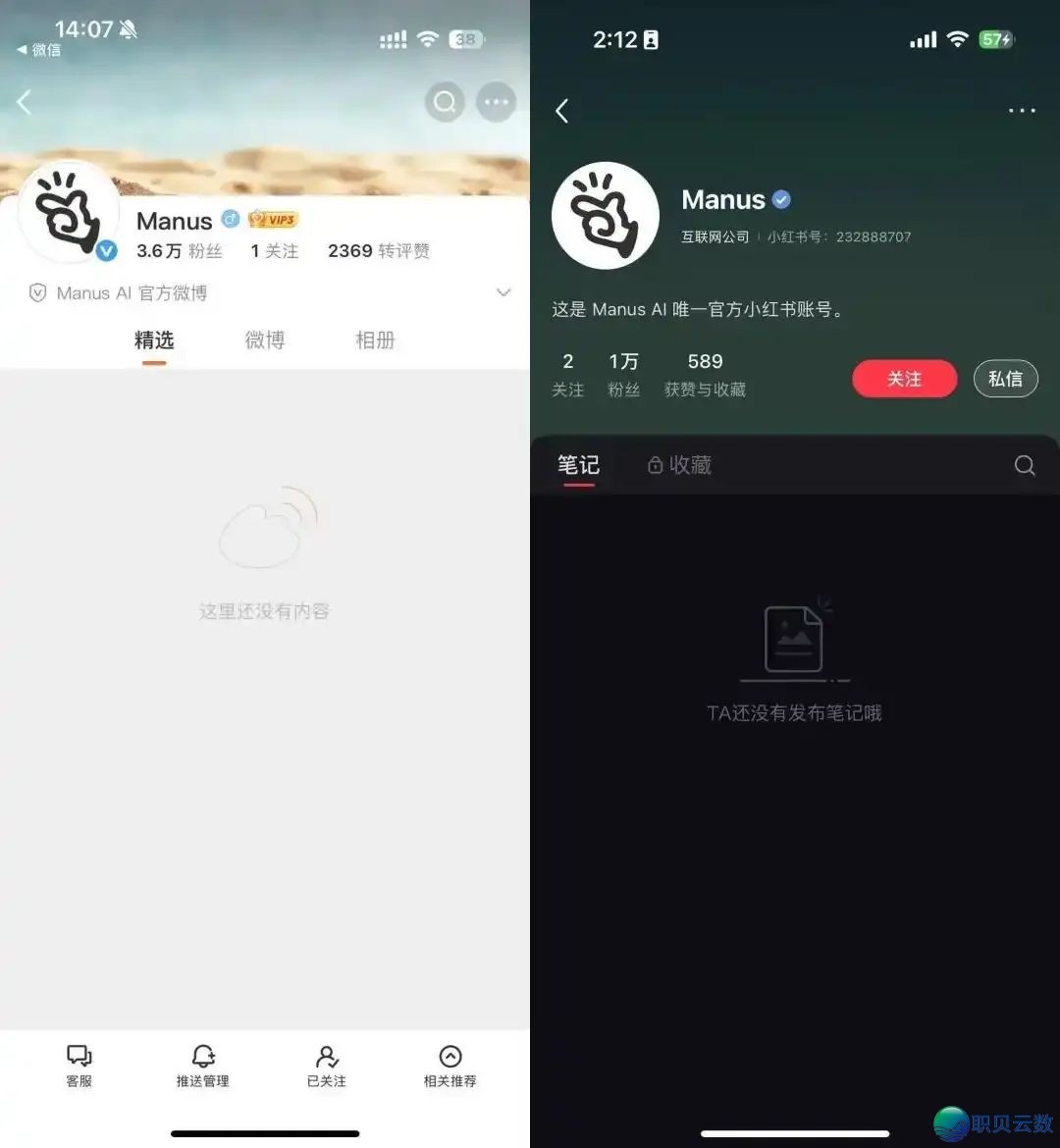Open the 相册 tab

[375, 340]
